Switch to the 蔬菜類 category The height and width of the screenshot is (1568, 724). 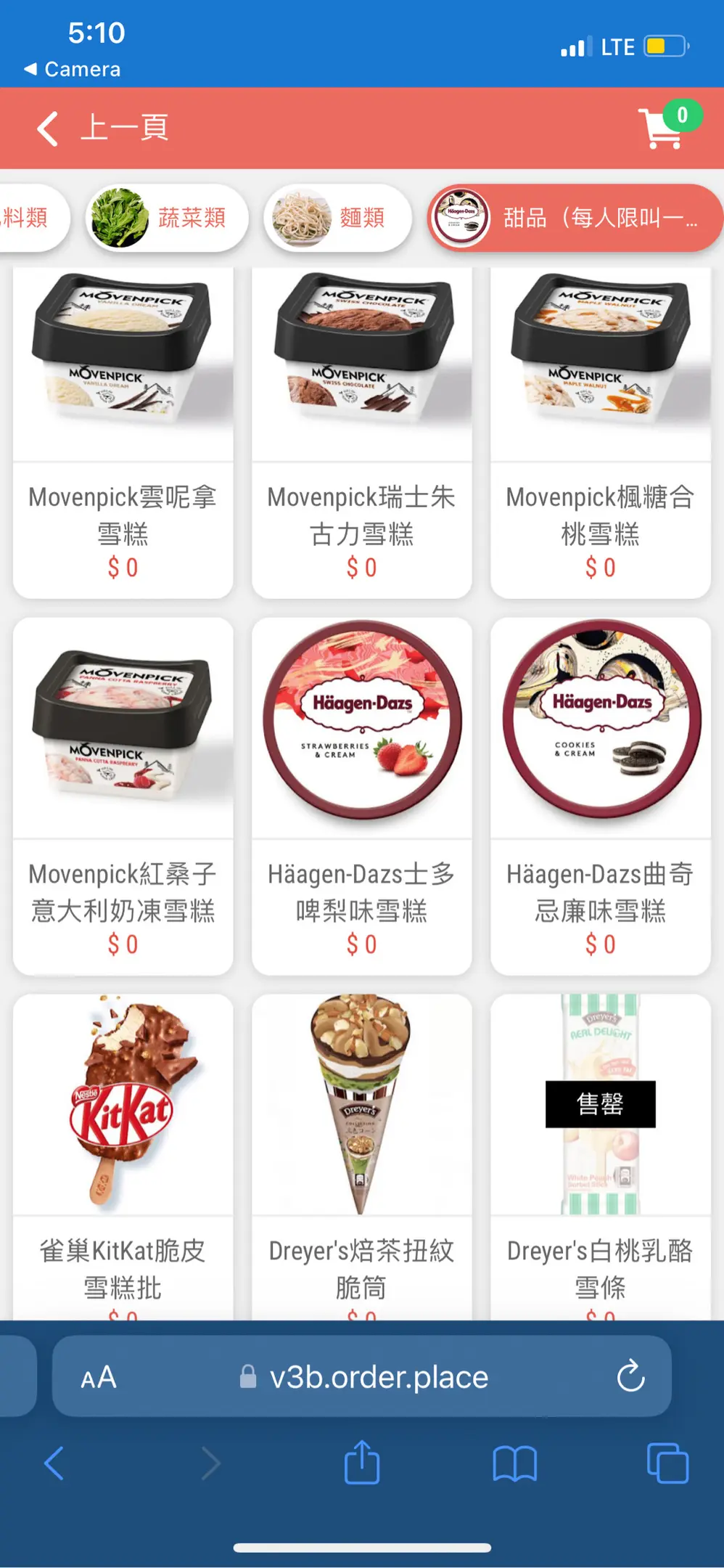click(x=167, y=217)
